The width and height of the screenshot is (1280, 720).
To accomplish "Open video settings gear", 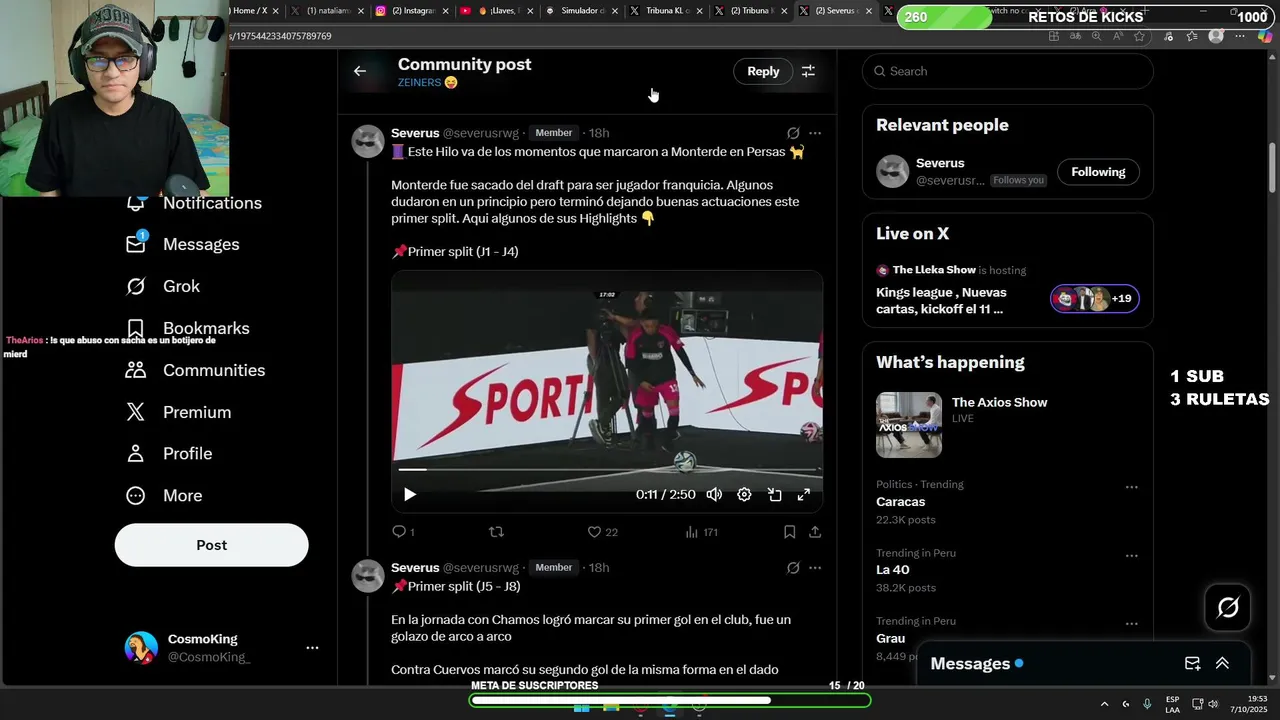I will (744, 494).
